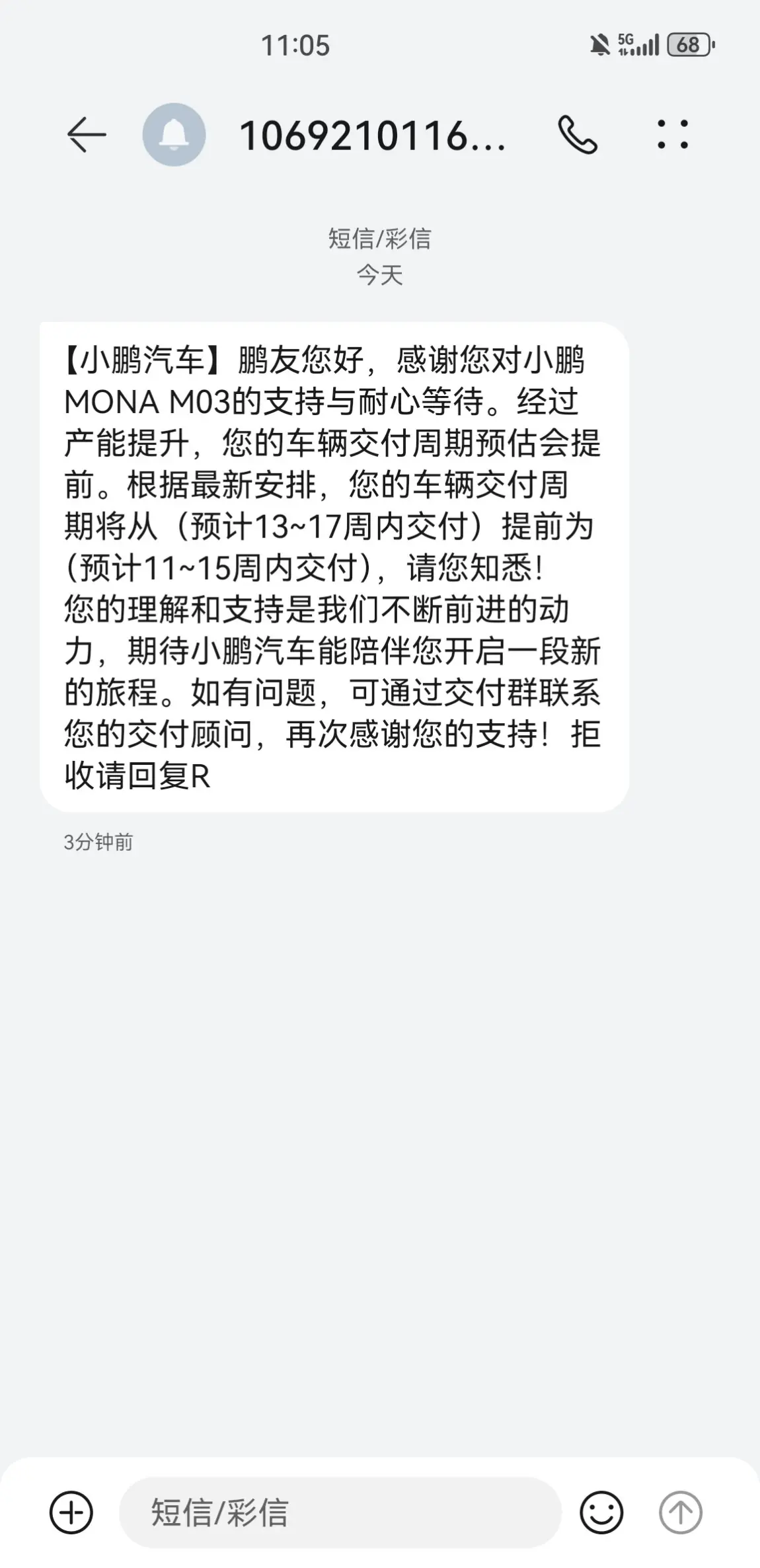Open the emoji picker
The width and height of the screenshot is (760, 1568).
coord(601,1512)
